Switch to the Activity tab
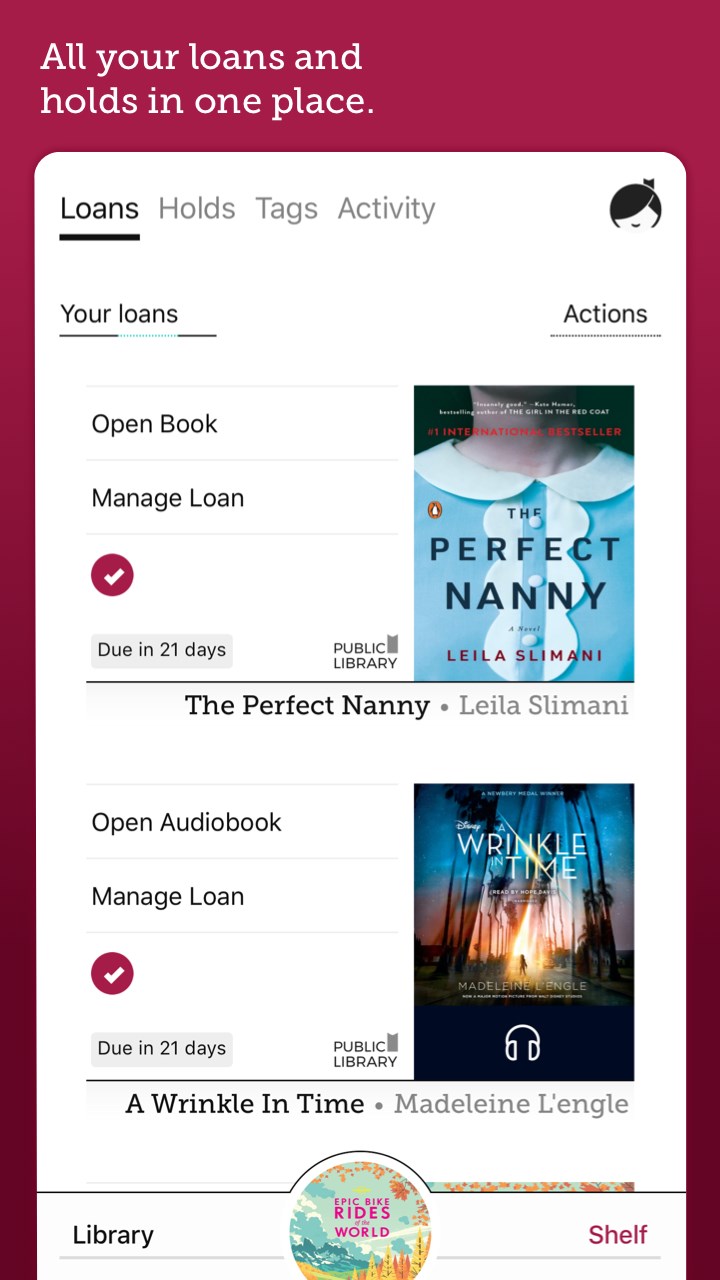Image resolution: width=720 pixels, height=1280 pixels. [386, 208]
